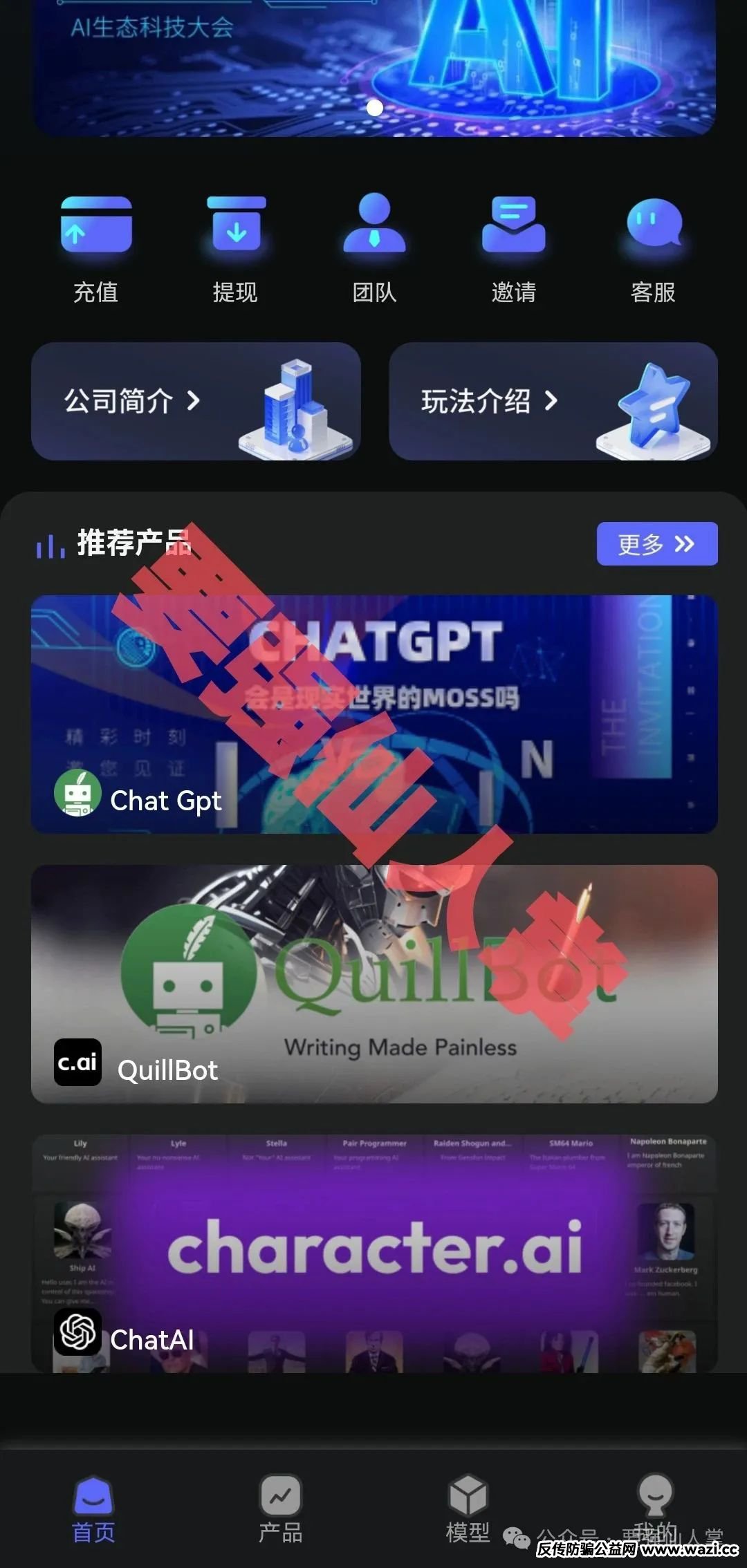
Task: Tap the 邀请 invite icon
Action: 513,249
